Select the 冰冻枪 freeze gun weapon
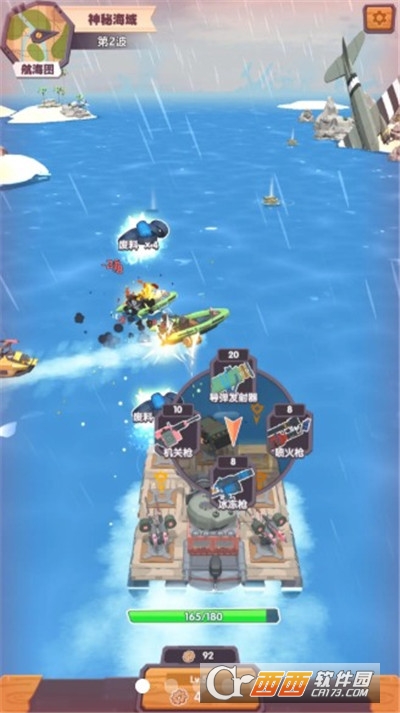 tap(233, 483)
